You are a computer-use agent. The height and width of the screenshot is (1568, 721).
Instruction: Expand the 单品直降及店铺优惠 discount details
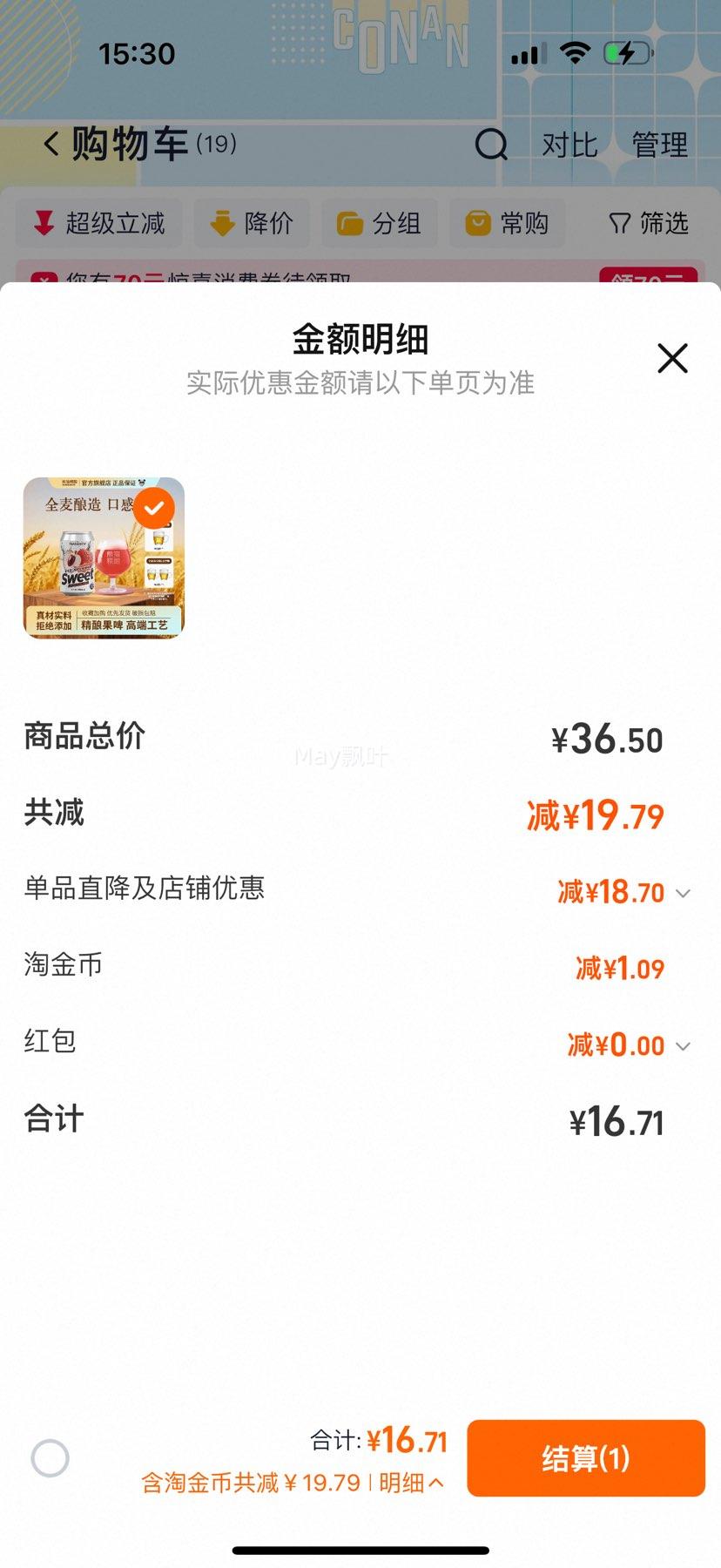click(684, 893)
